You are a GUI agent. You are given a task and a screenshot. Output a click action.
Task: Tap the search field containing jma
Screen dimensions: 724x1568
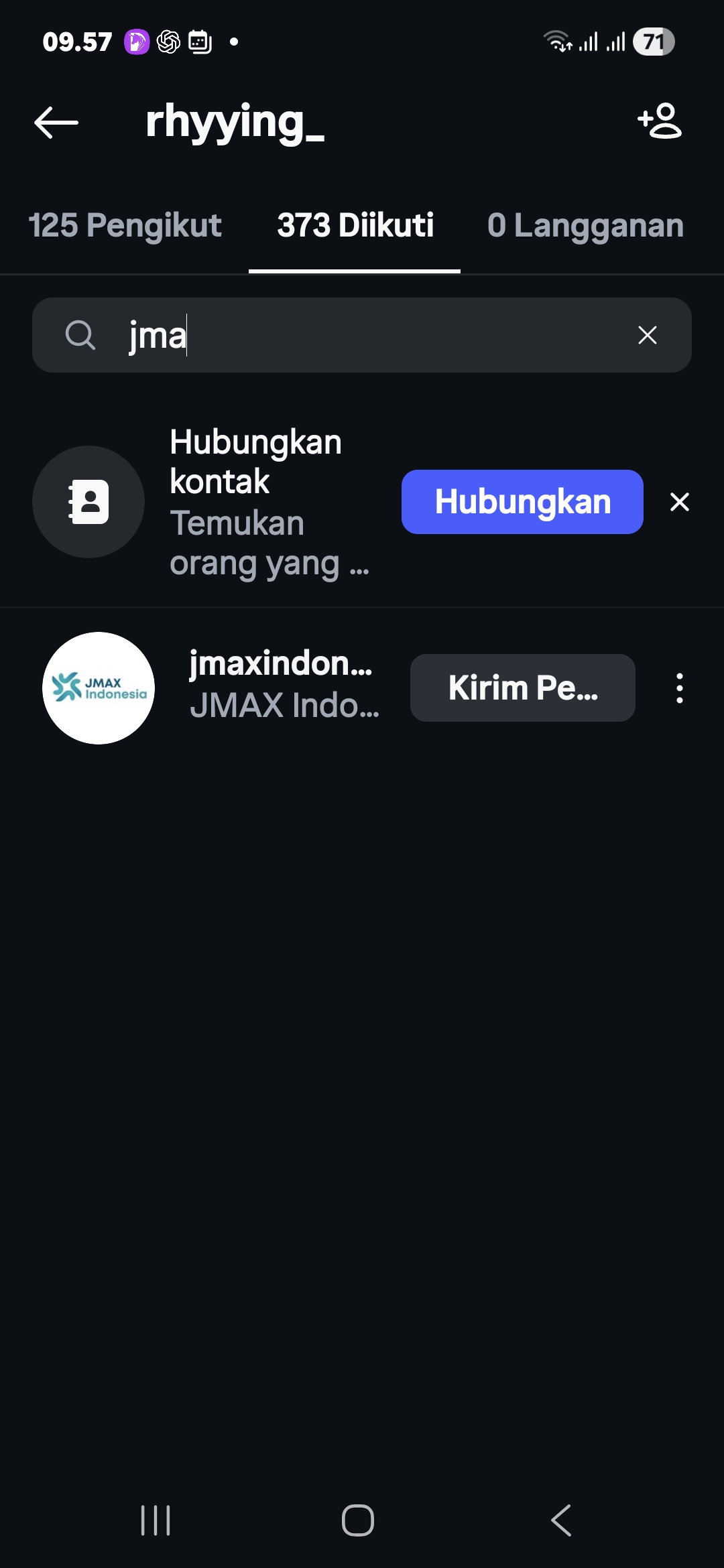[x=362, y=335]
